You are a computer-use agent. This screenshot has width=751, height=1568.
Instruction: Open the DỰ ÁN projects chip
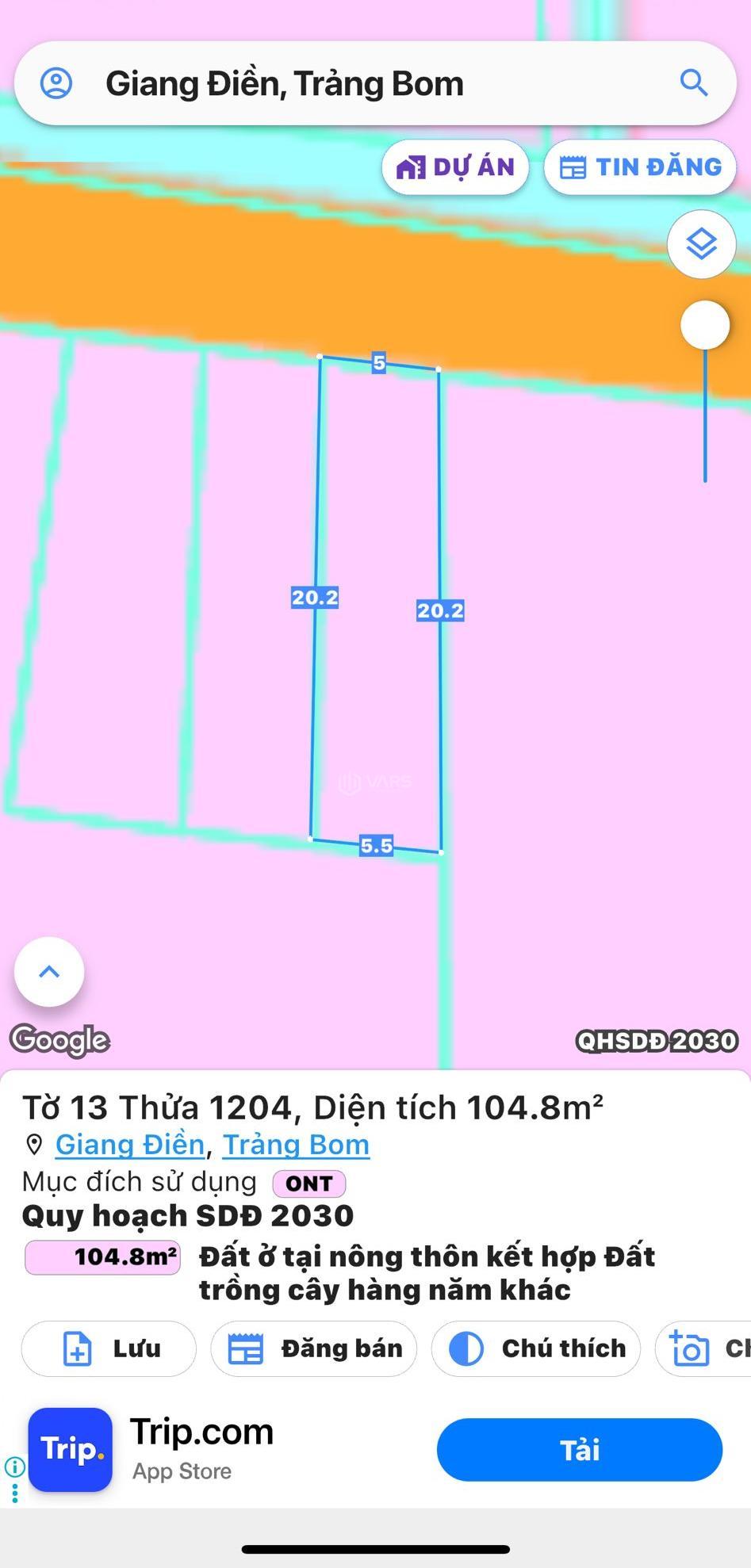(455, 167)
